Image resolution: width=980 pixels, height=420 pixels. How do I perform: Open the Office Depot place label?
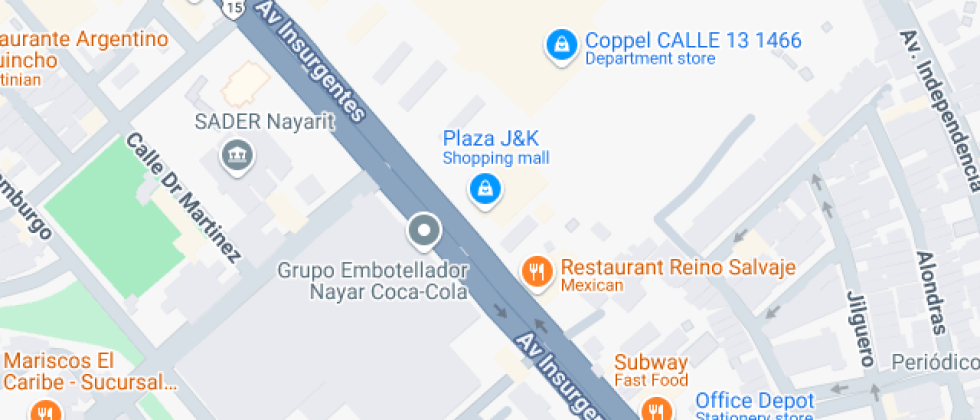click(x=755, y=401)
